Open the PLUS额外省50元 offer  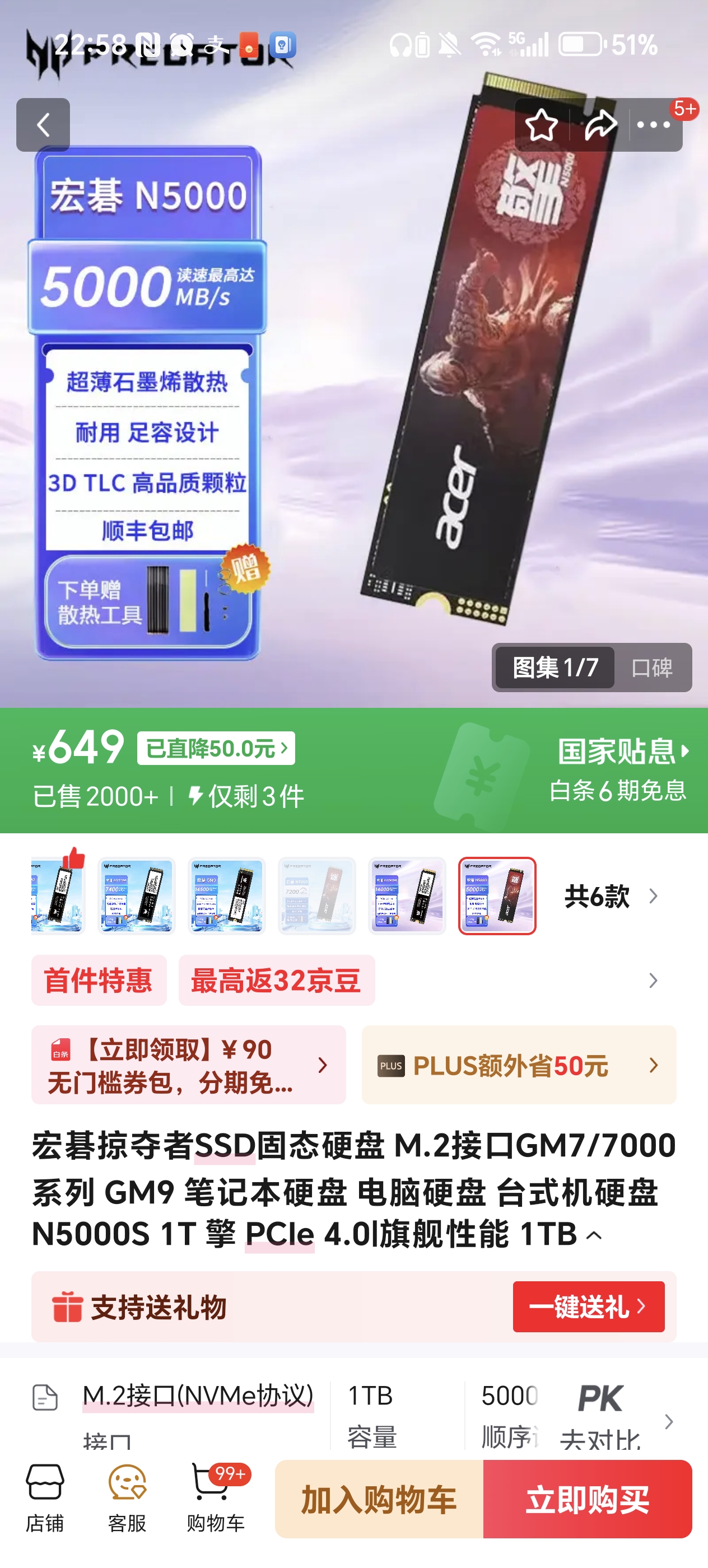[519, 1065]
